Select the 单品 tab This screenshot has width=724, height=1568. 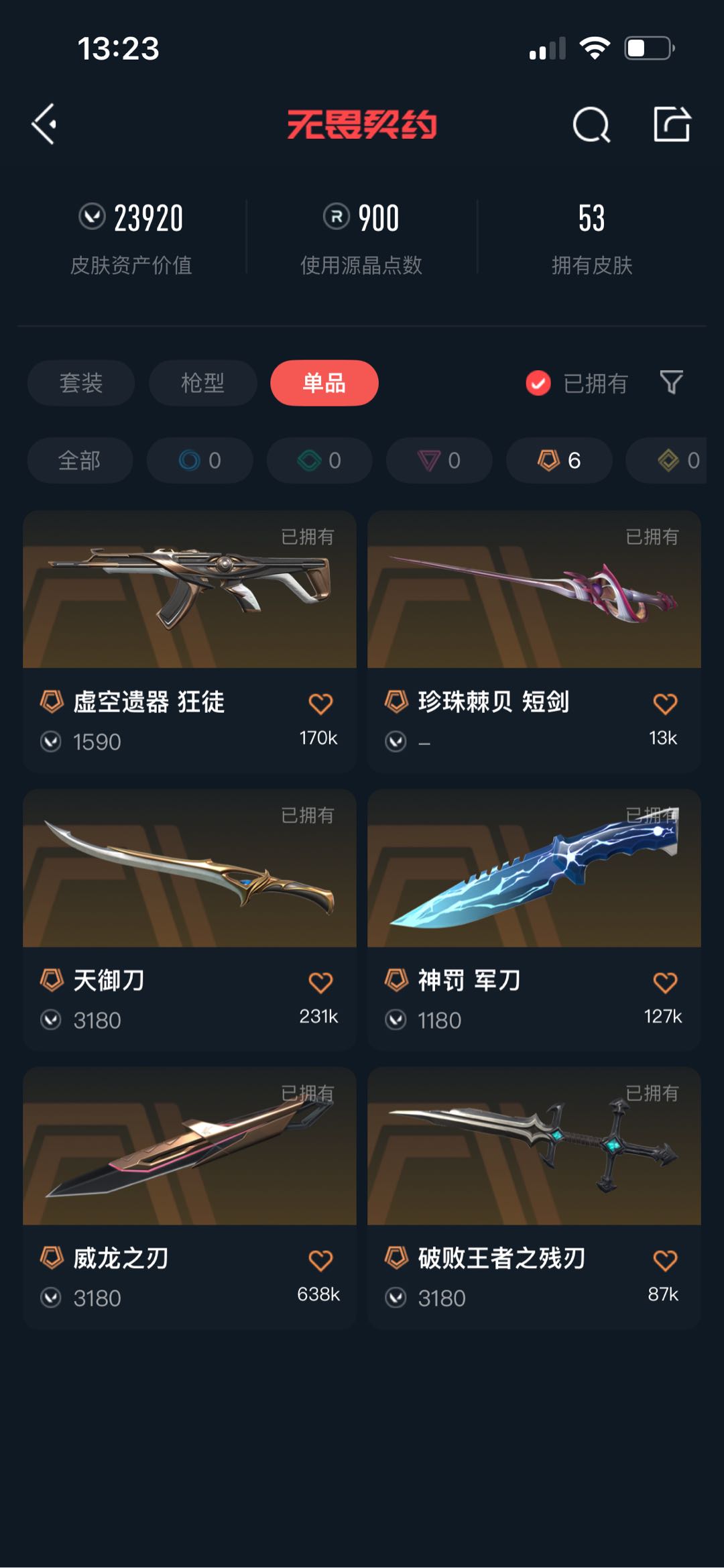pos(324,383)
